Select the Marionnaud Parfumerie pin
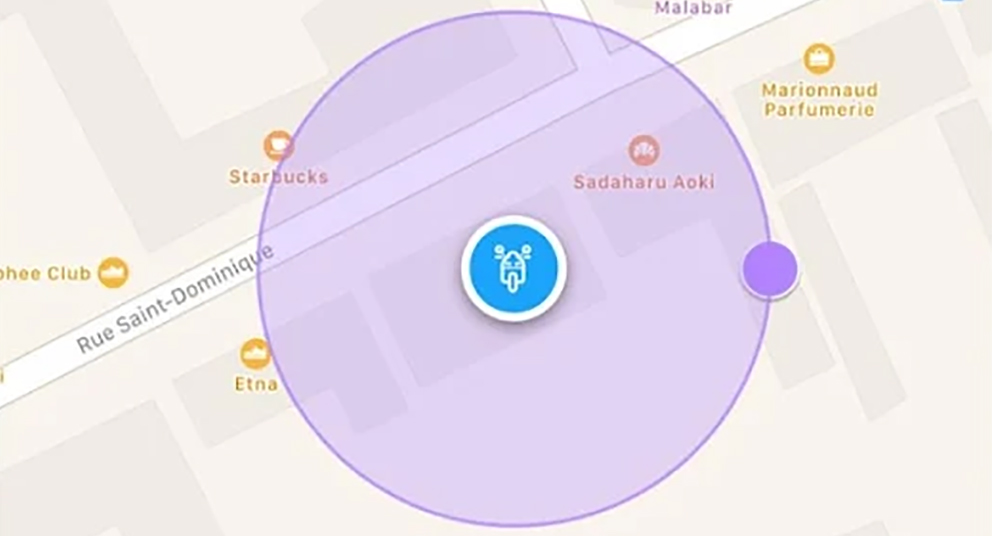This screenshot has height=536, width=992. tap(819, 58)
